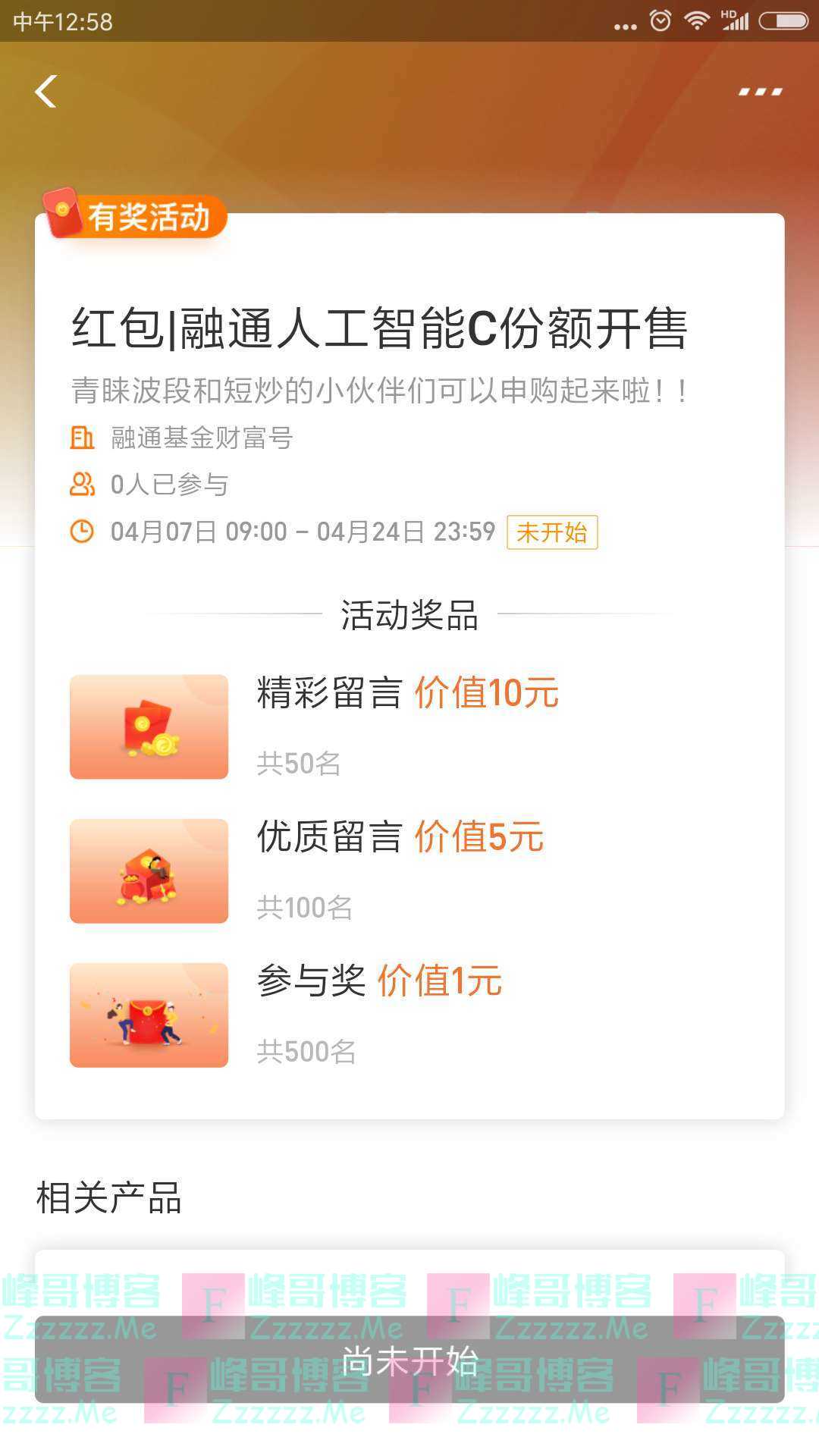This screenshot has height=1456, width=819.
Task: Open the three-dot more options menu
Action: click(760, 92)
